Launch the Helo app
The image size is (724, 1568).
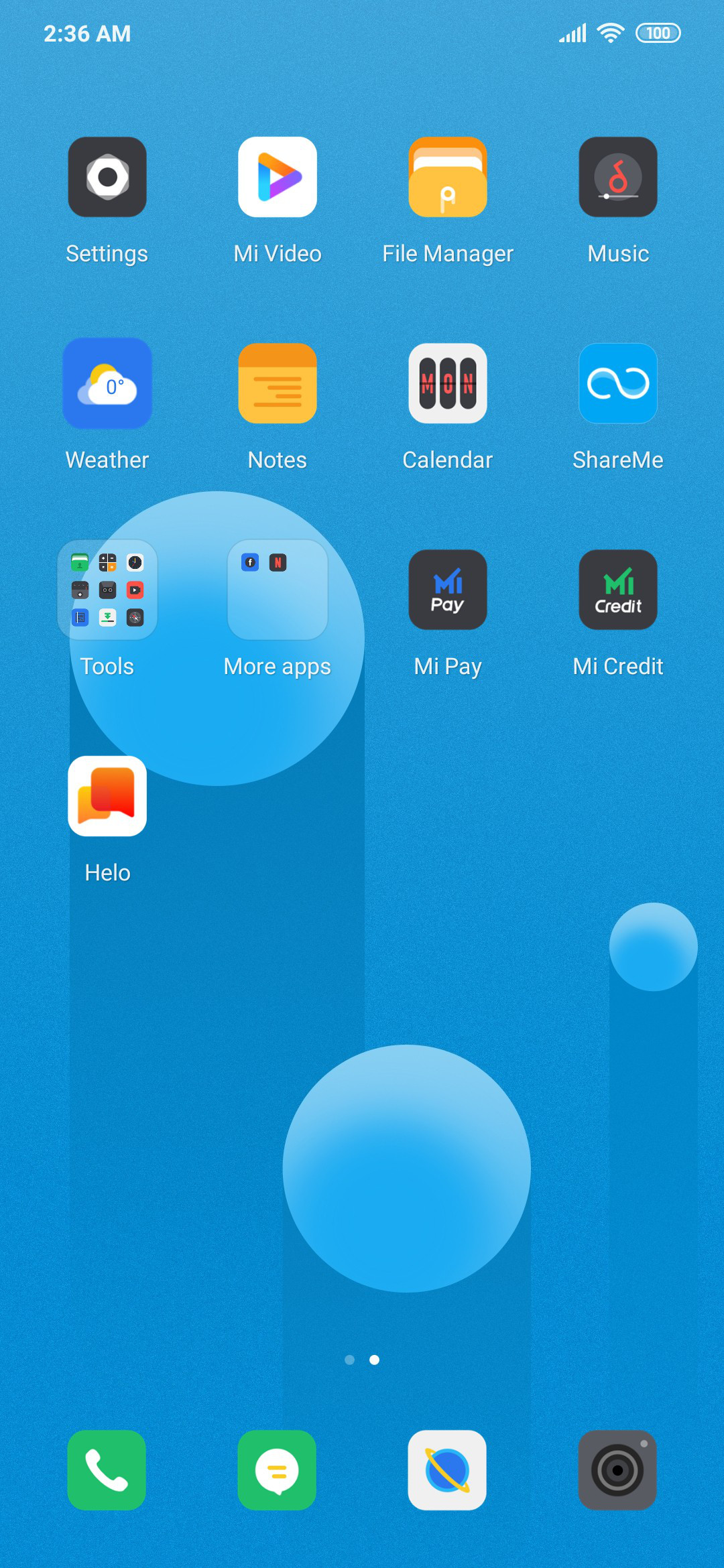(107, 796)
